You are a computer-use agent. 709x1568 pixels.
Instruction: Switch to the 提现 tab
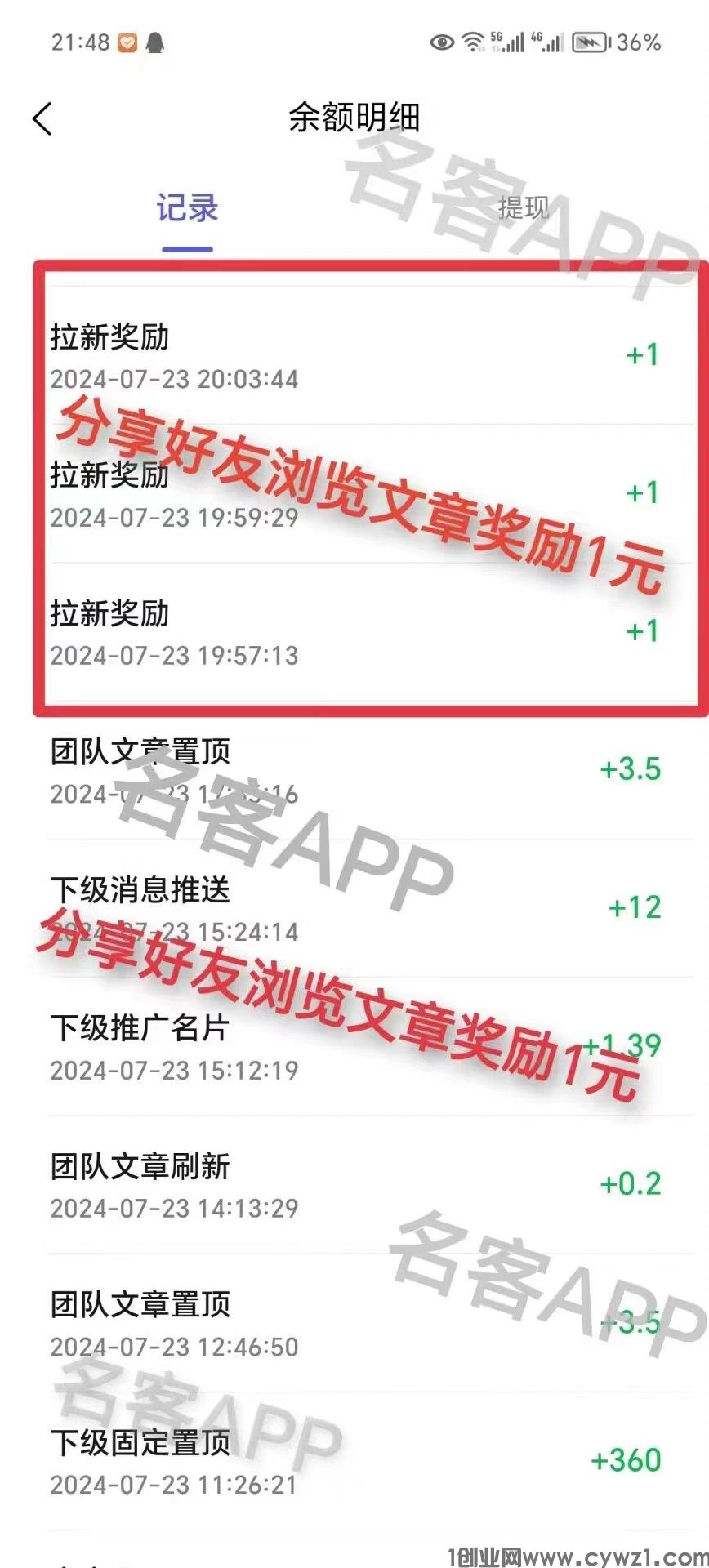[524, 208]
